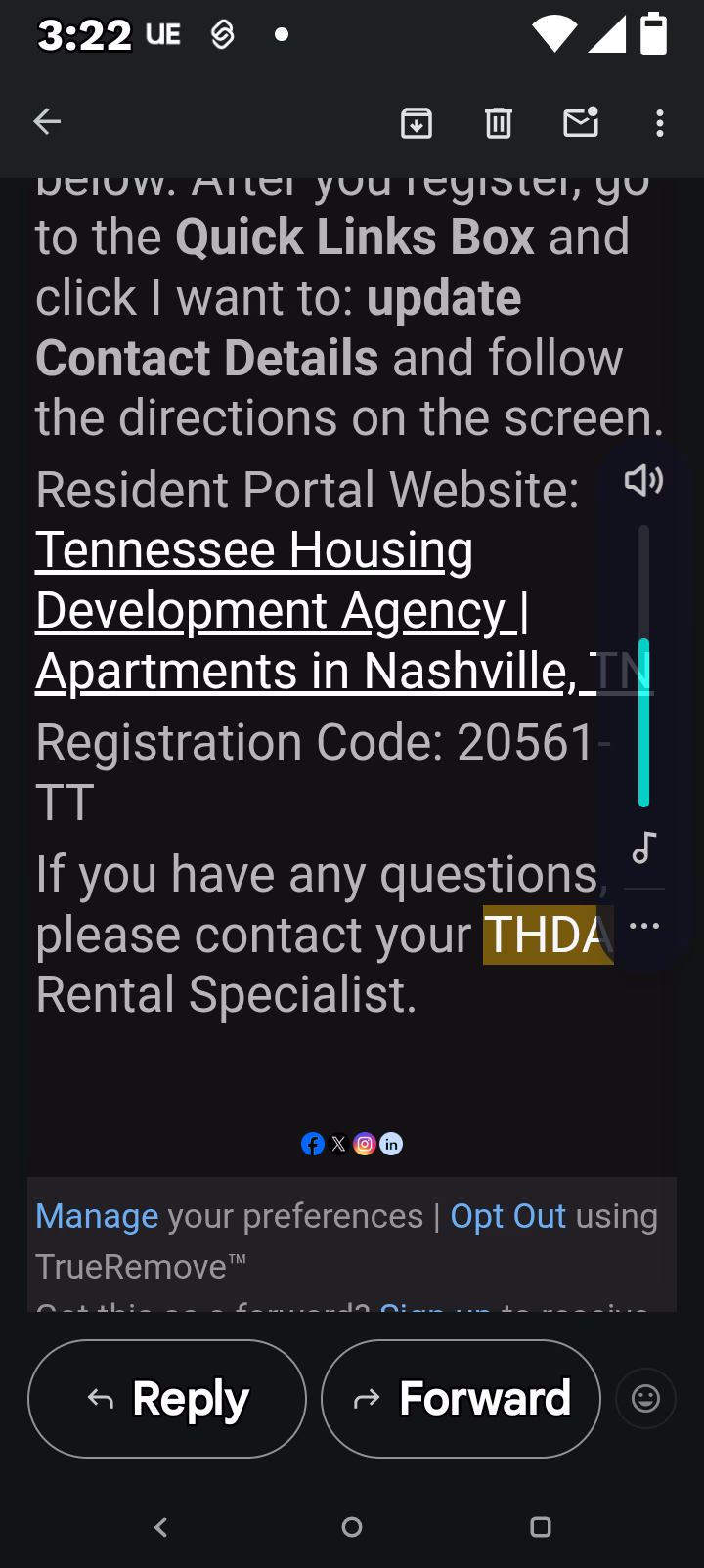Viewport: 704px width, 1568px height.
Task: Archive this email
Action: pyautogui.click(x=417, y=123)
